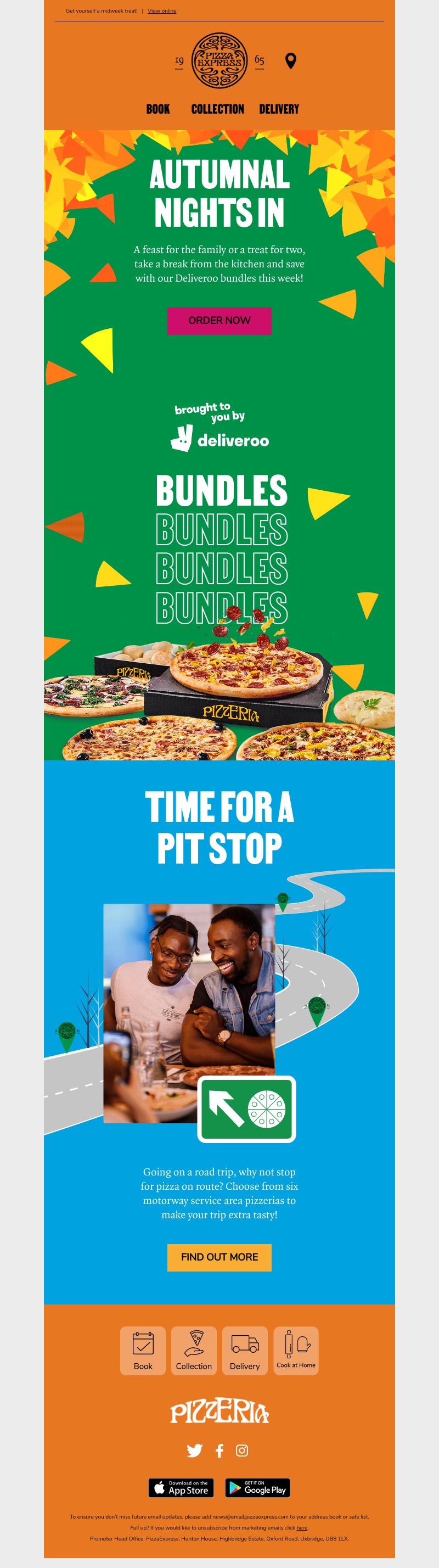Image resolution: width=439 pixels, height=1568 pixels.
Task: Go to BOOK in the header menu
Action: coord(158,110)
